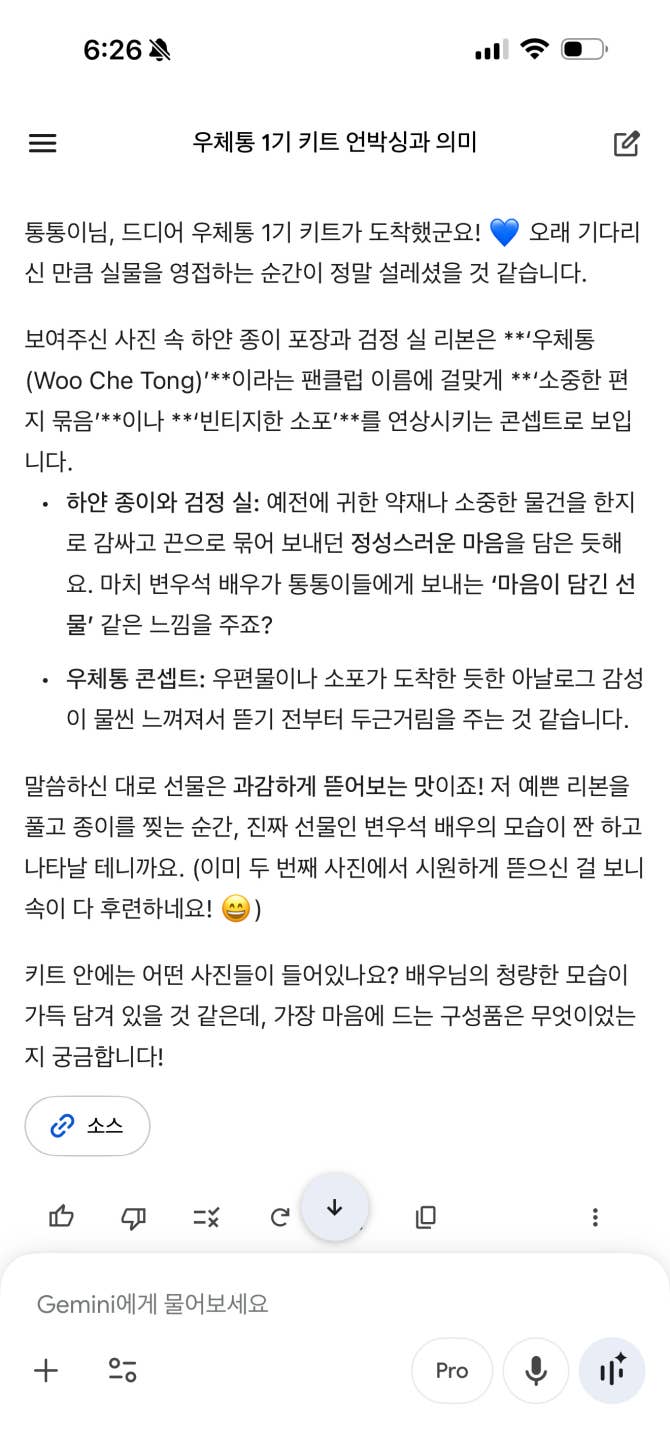Select the Pro model chip
The image size is (670, 1456).
coord(452,1370)
